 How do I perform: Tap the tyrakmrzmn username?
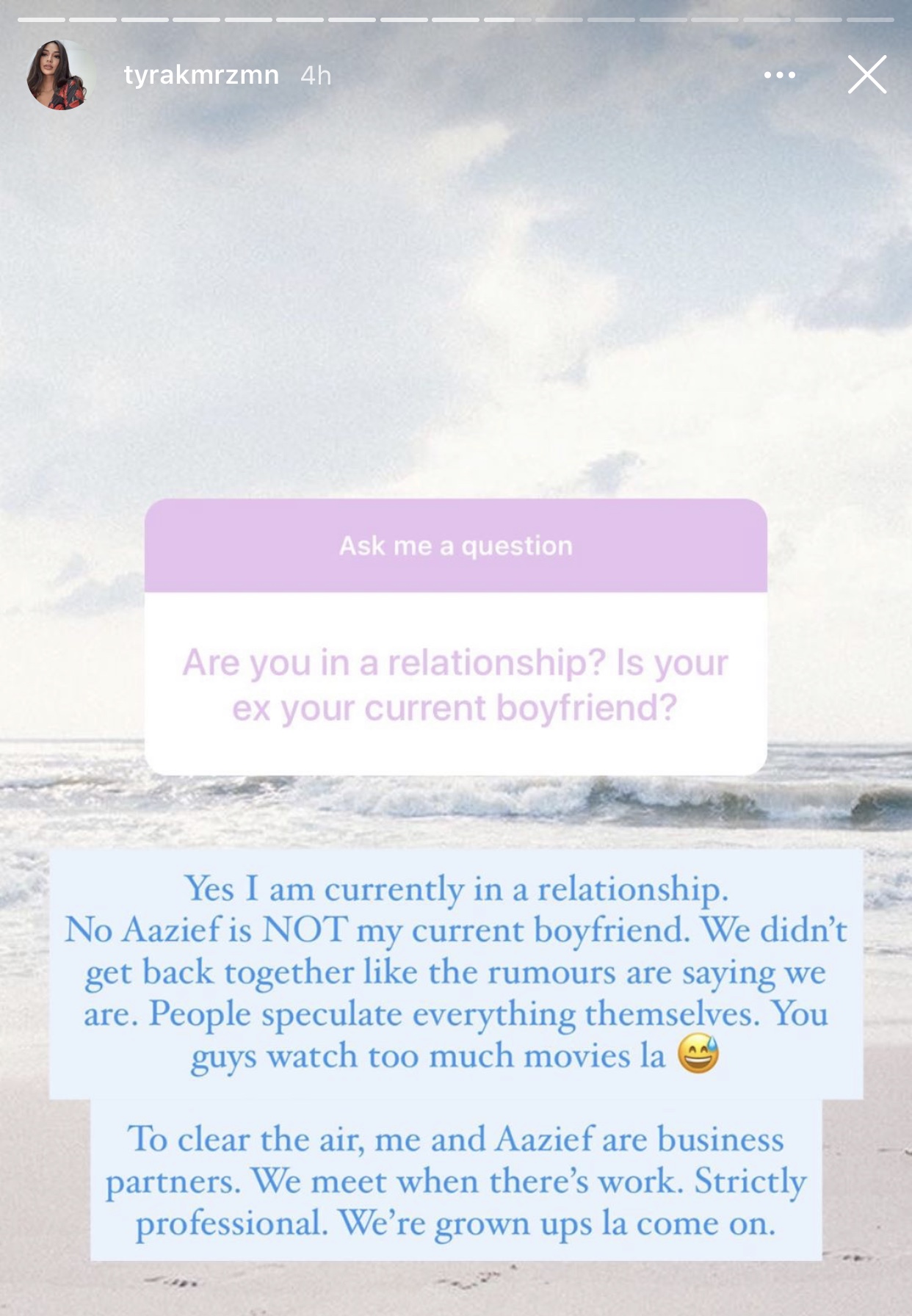click(201, 75)
